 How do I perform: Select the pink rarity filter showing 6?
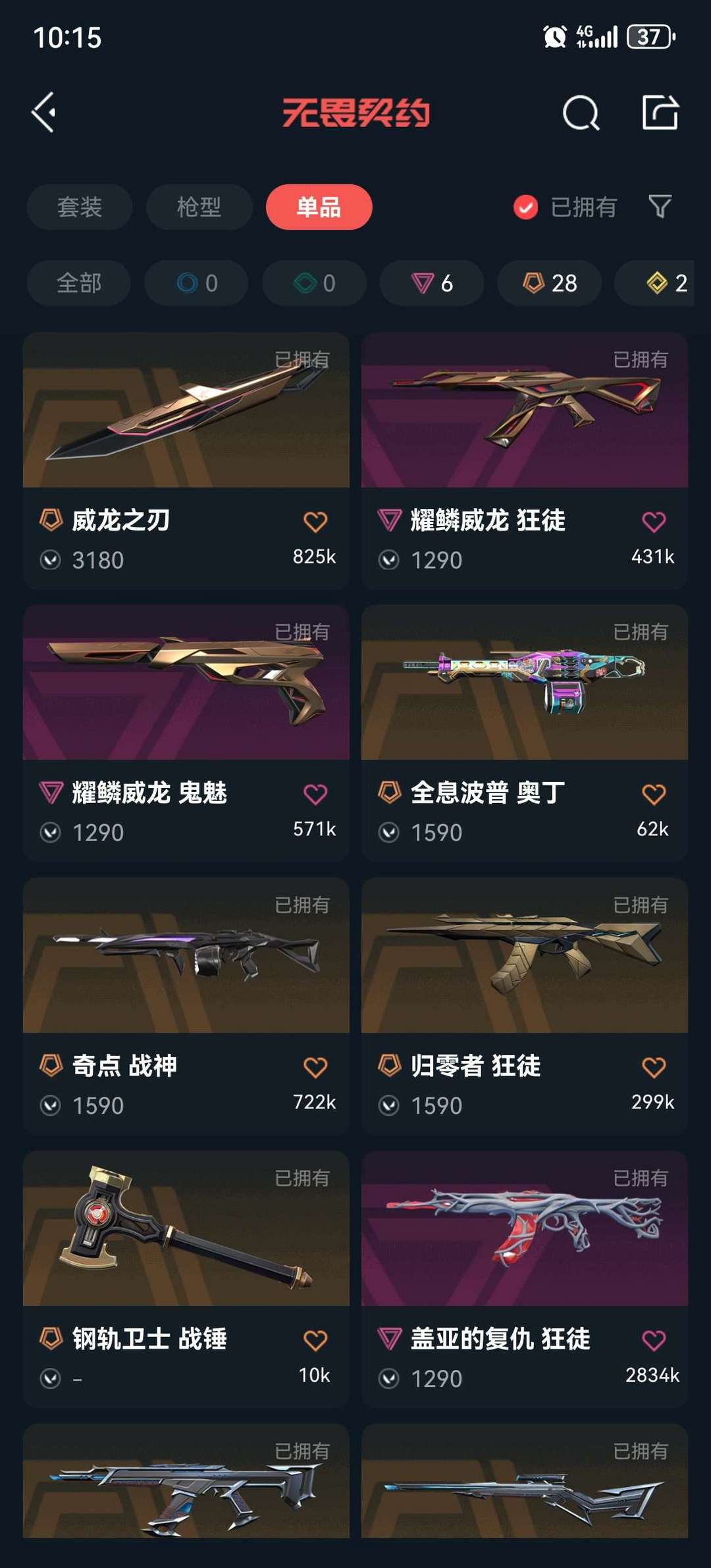[431, 283]
